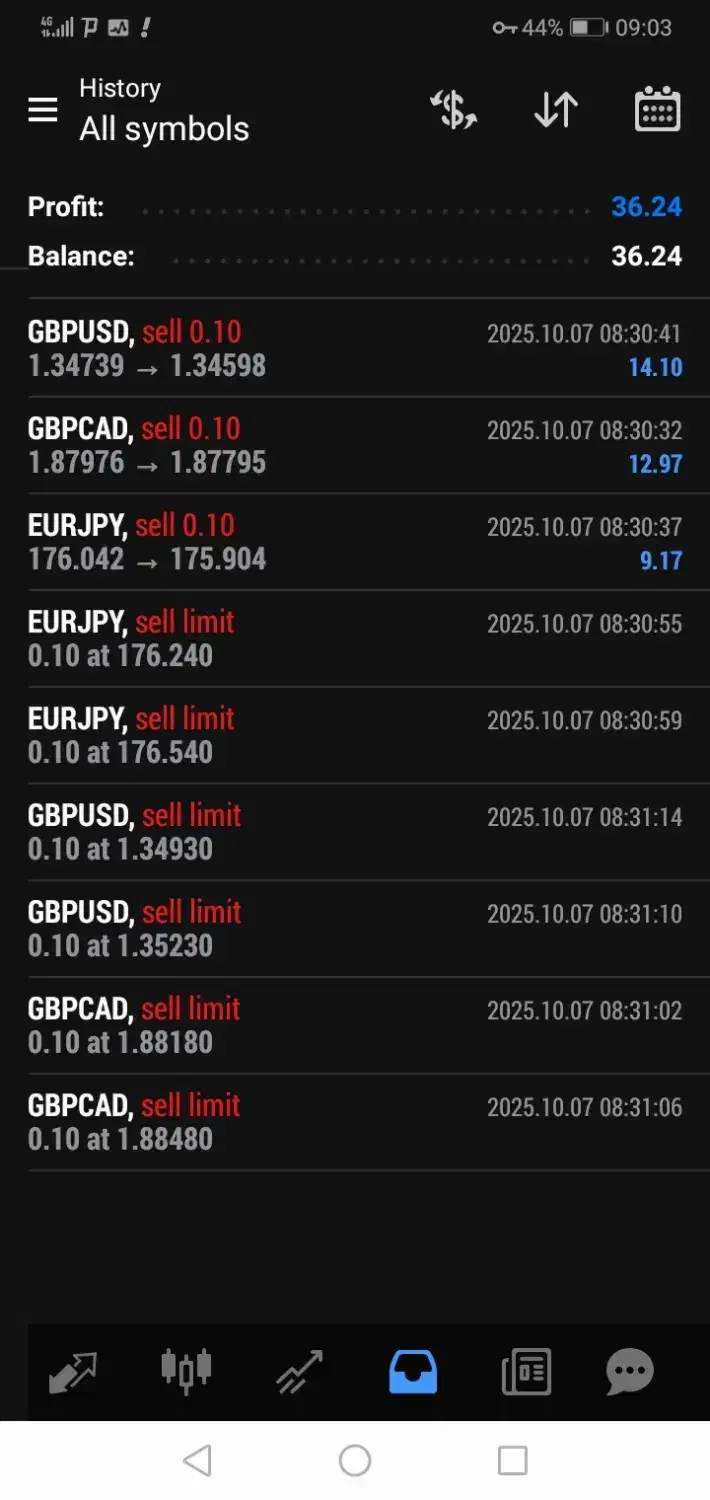This screenshot has height=1500, width=710.
Task: Go to the History tab with the inbox-tray icon
Action: [x=413, y=1372]
